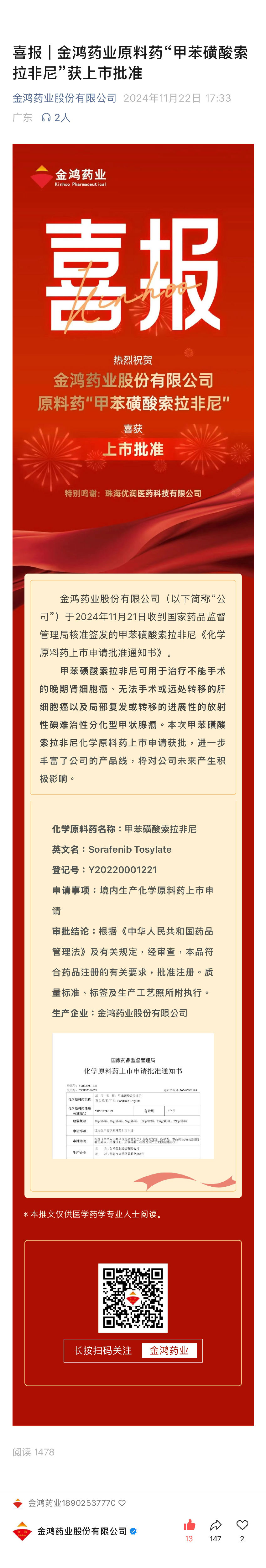Tap the heart icon in the bottom bar
Viewport: 266px width, 1568px height.
point(242,1525)
